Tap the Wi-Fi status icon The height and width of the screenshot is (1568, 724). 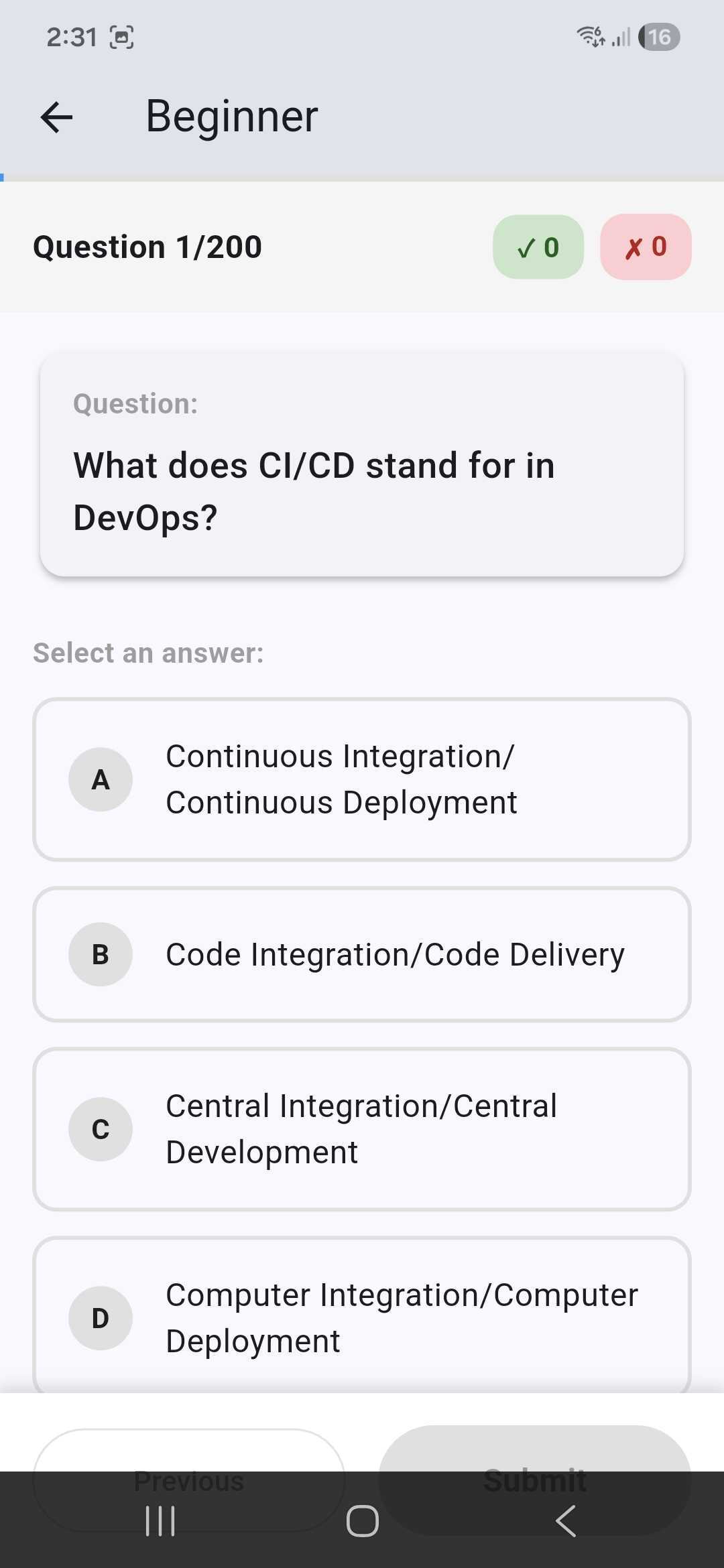coord(590,37)
